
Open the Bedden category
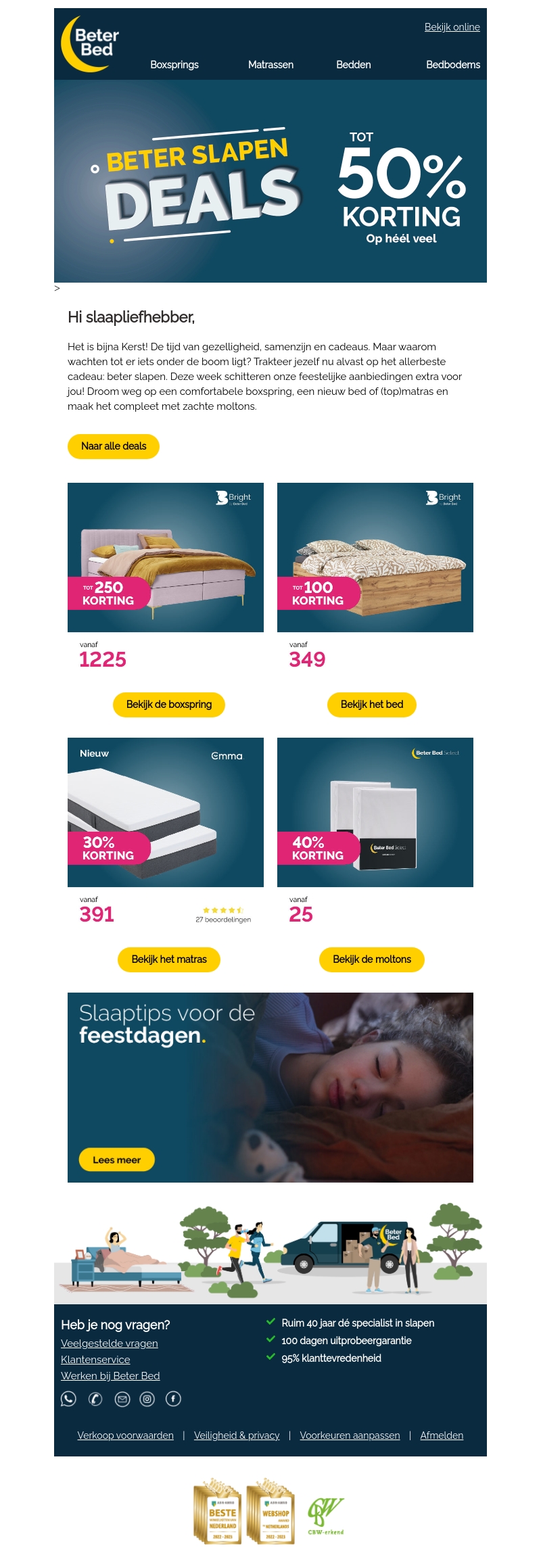pyautogui.click(x=353, y=65)
